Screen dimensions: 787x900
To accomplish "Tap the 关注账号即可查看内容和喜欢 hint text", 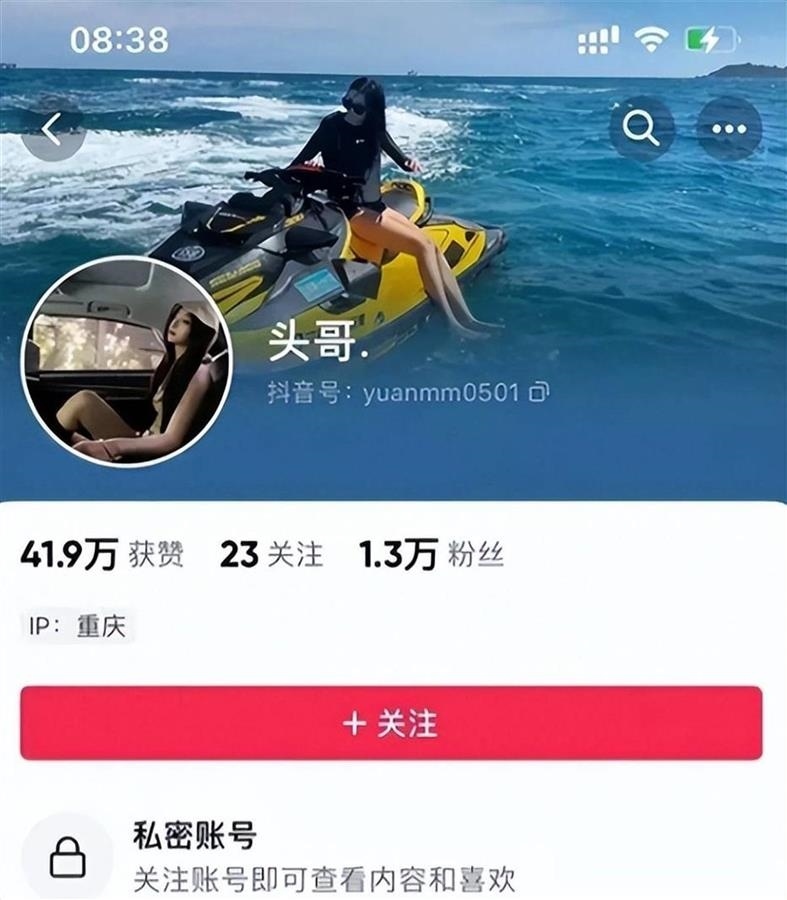I will [x=320, y=877].
